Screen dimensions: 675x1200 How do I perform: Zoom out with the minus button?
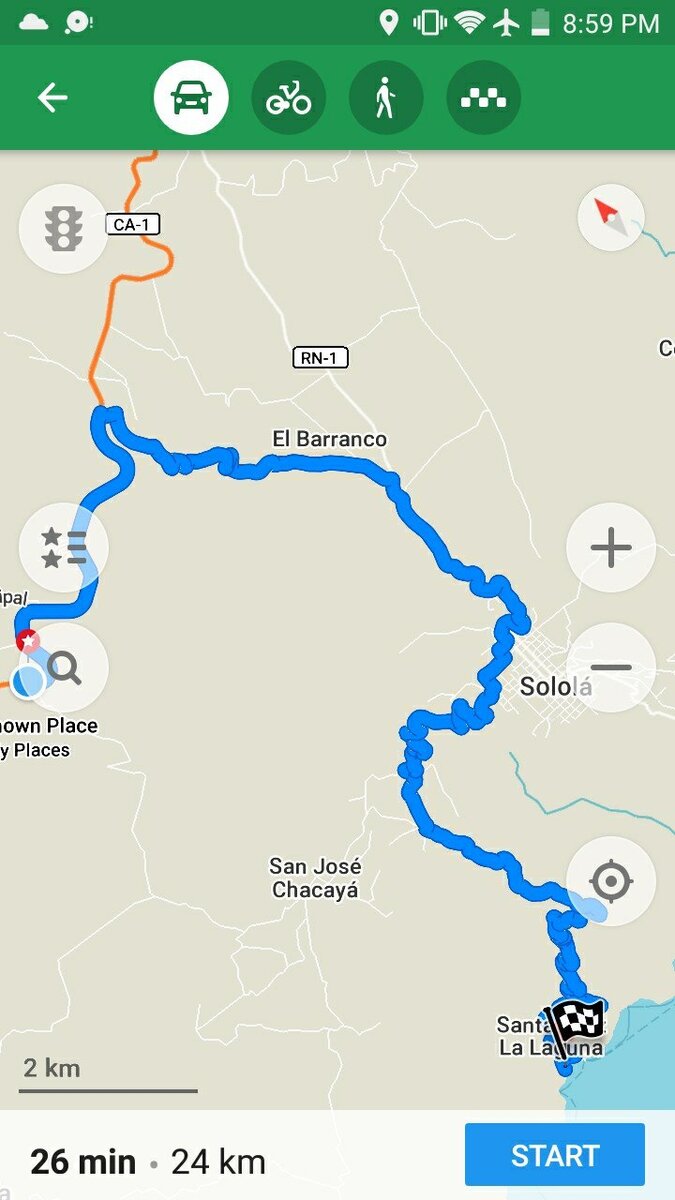(610, 667)
